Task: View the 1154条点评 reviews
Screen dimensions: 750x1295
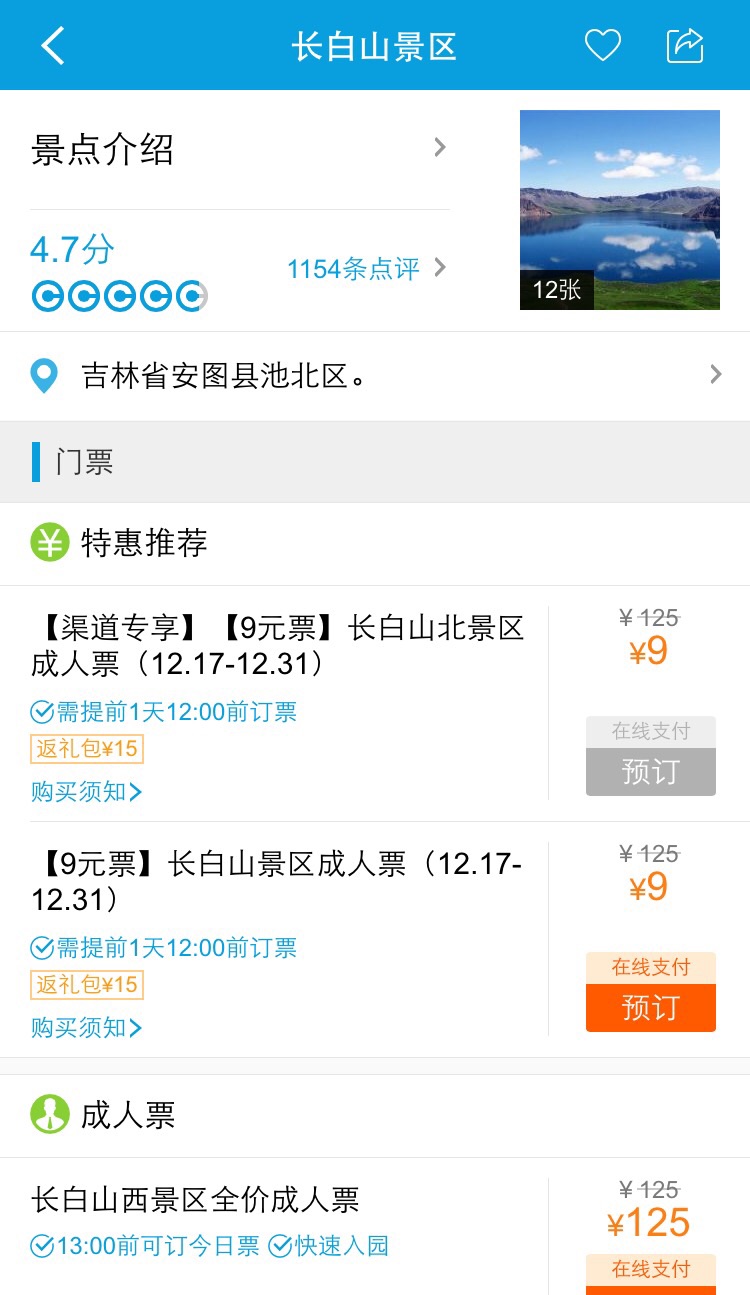Action: click(365, 269)
